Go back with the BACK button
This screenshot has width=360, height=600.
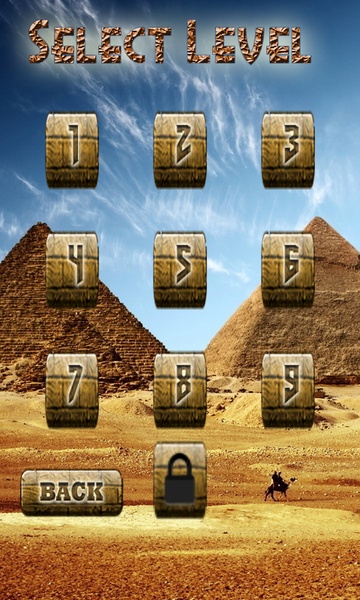[72, 492]
